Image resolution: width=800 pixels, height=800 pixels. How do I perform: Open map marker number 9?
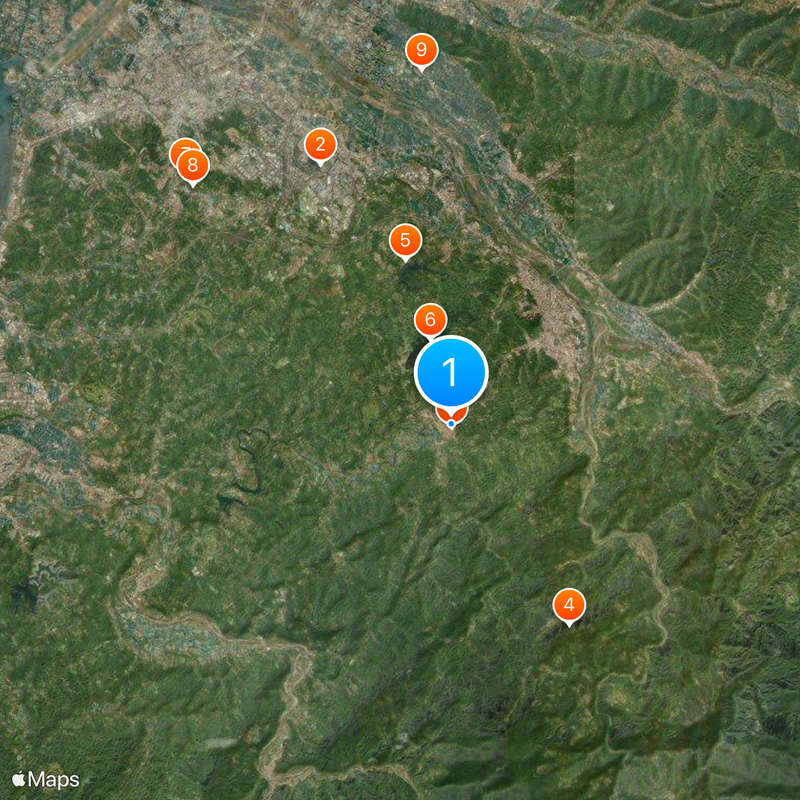(421, 50)
